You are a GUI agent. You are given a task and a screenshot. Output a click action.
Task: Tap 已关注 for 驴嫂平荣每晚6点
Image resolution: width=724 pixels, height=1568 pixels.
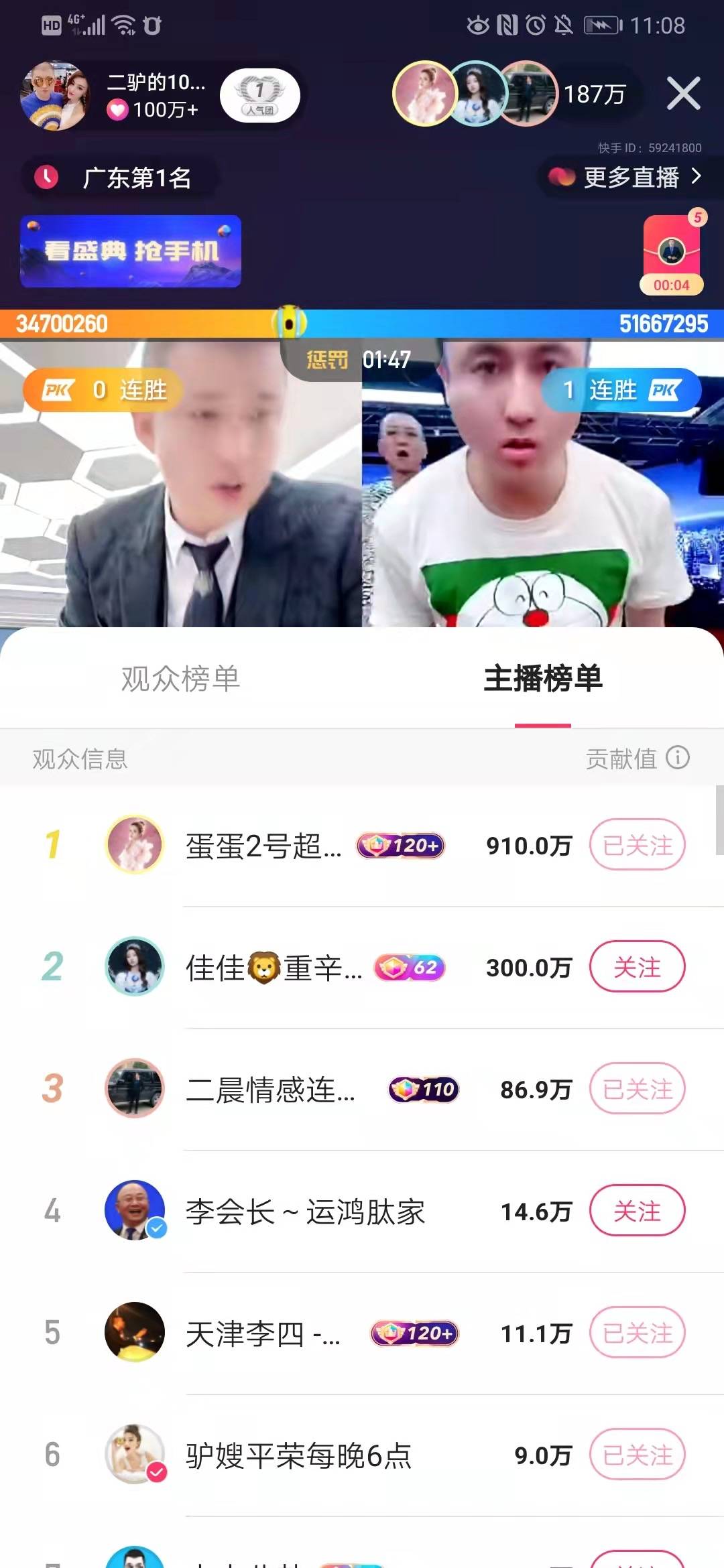click(637, 1455)
